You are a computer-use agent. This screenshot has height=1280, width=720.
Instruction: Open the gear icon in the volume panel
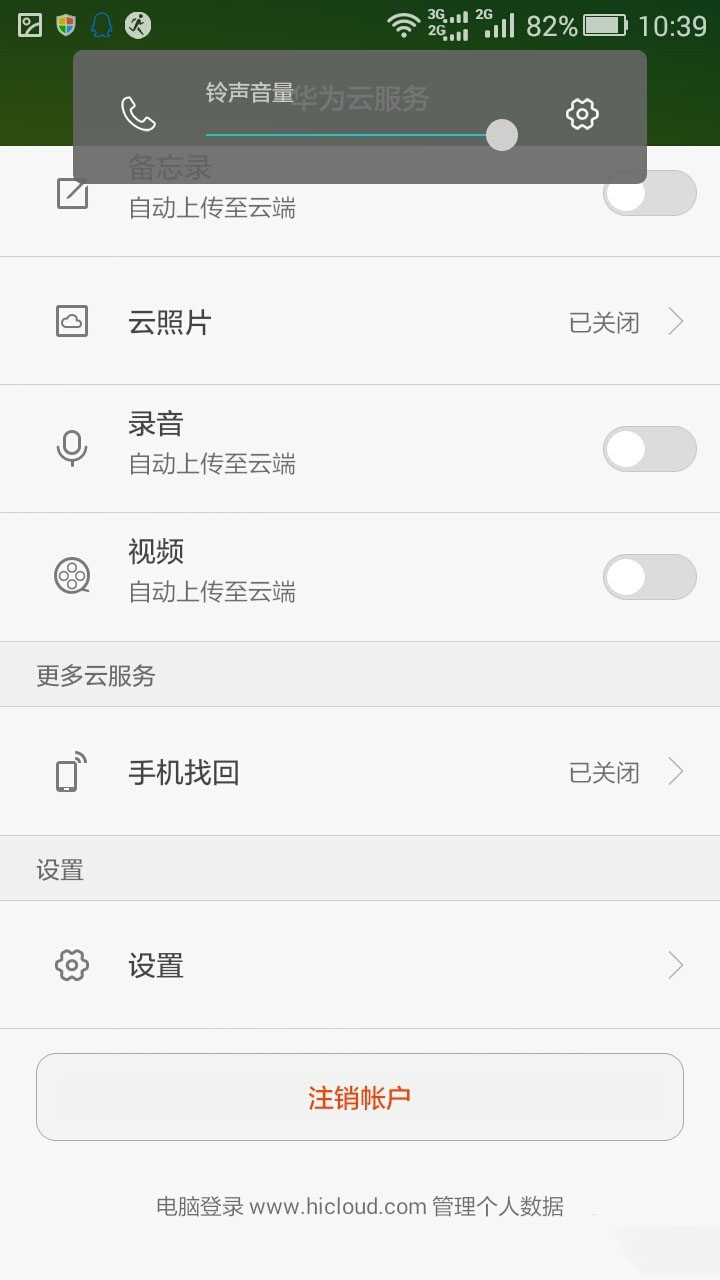coord(582,113)
